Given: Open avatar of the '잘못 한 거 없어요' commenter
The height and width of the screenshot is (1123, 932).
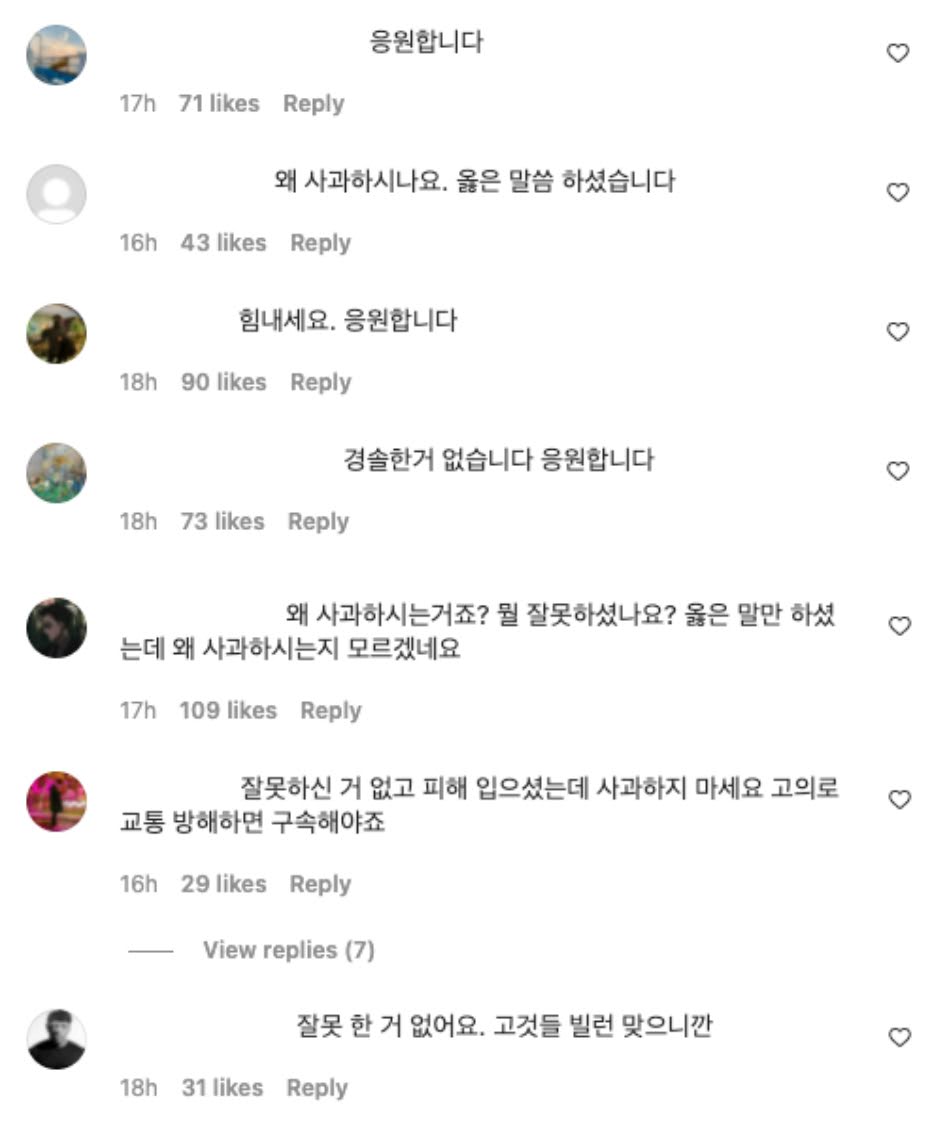Looking at the screenshot, I should pyautogui.click(x=56, y=1039).
